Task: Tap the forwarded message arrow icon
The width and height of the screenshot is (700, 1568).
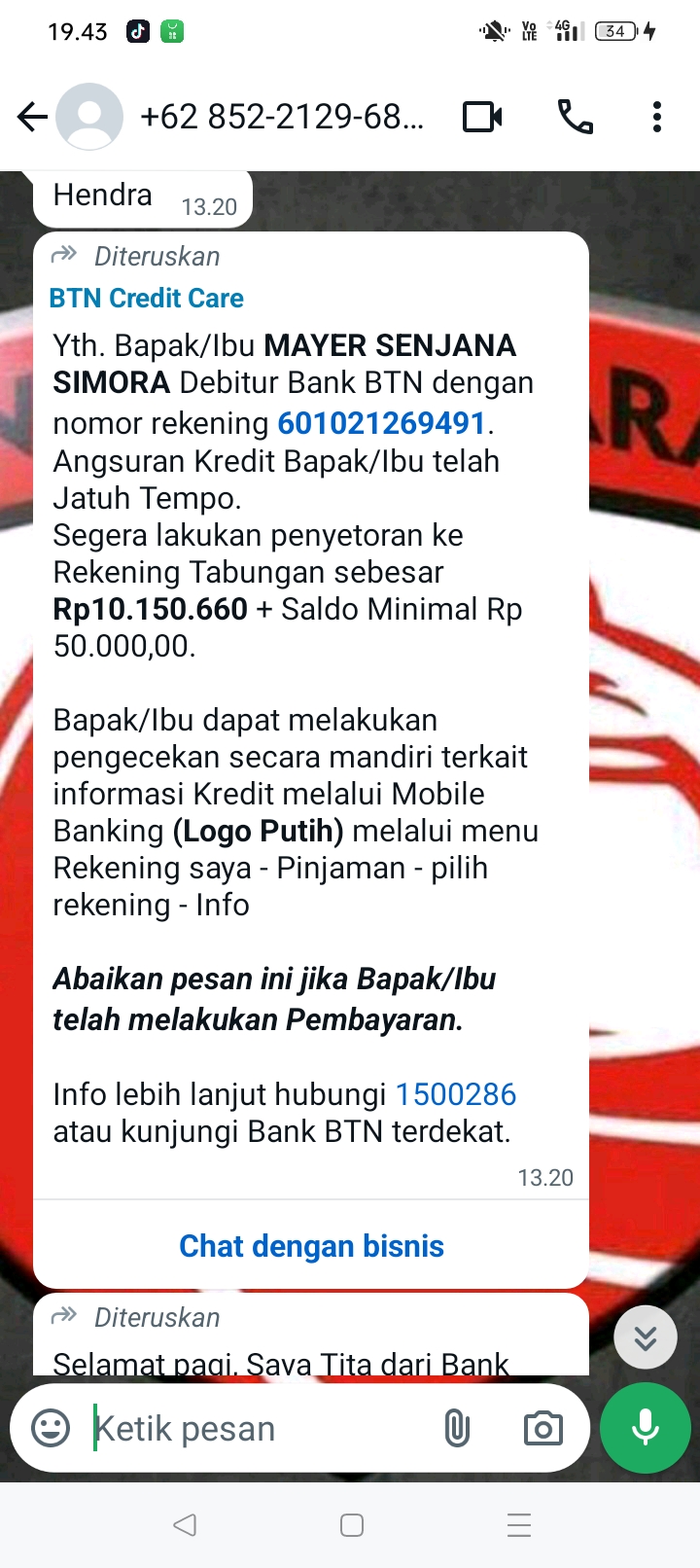Action: click(x=65, y=255)
